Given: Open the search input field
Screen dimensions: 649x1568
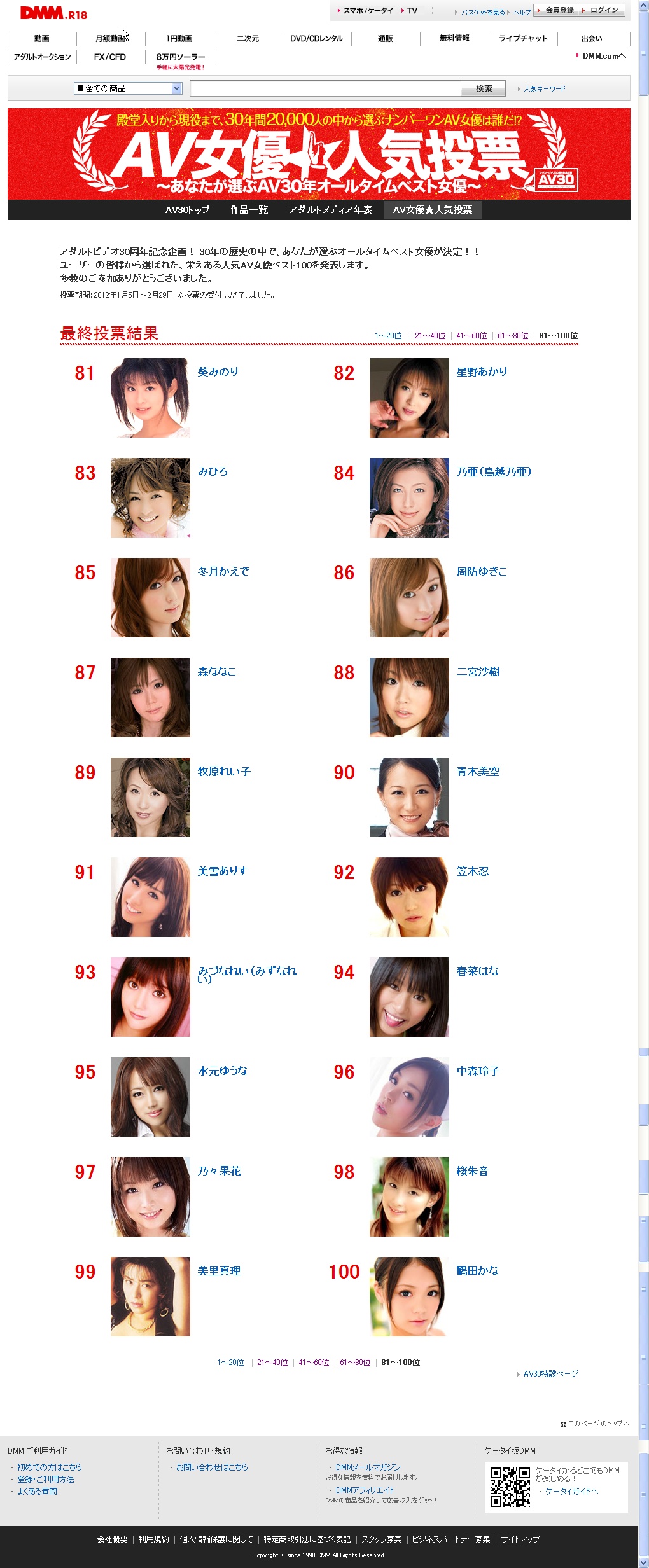Looking at the screenshot, I should click(x=324, y=88).
